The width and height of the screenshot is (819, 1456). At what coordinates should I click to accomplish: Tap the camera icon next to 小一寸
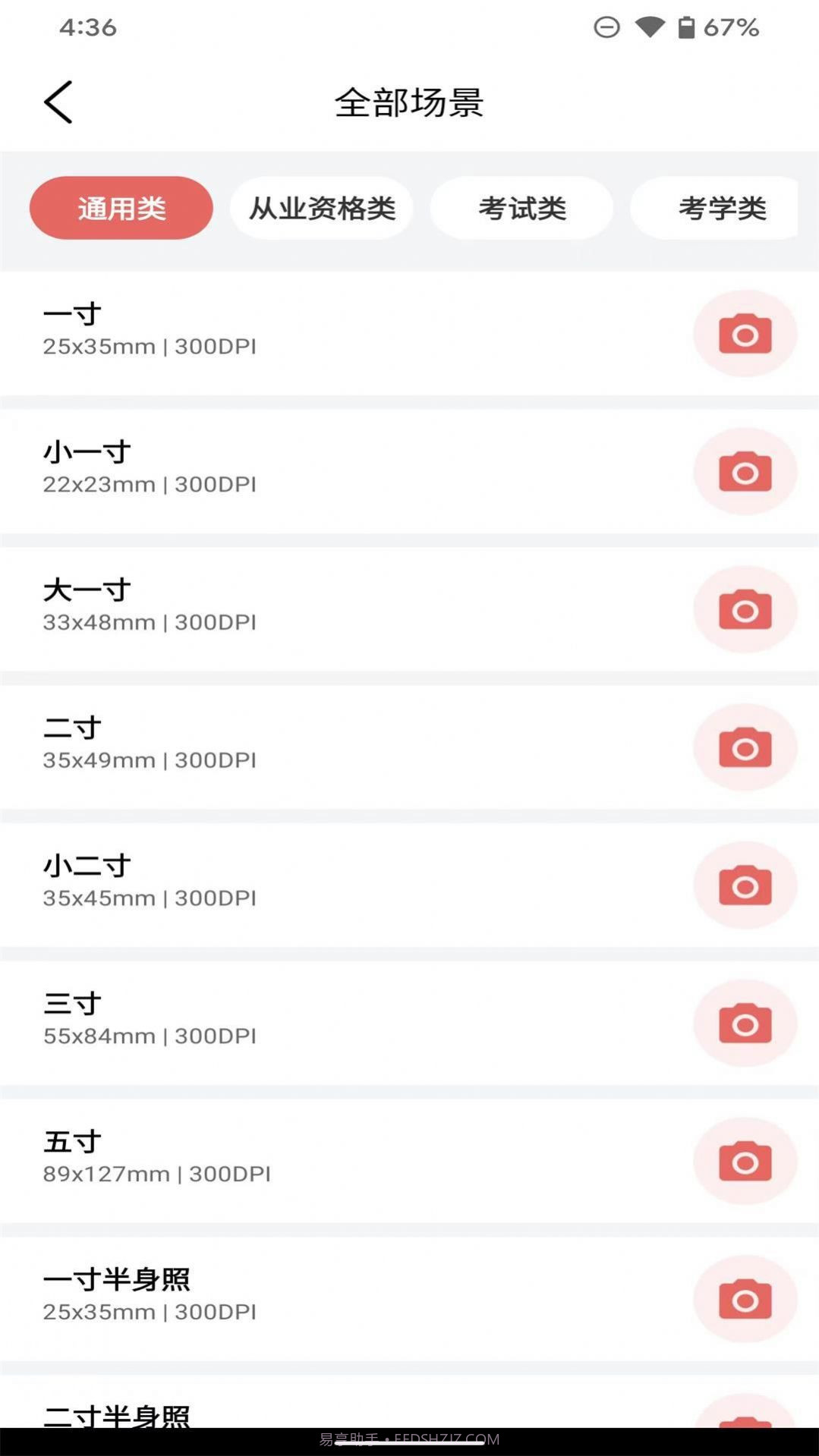(x=745, y=470)
